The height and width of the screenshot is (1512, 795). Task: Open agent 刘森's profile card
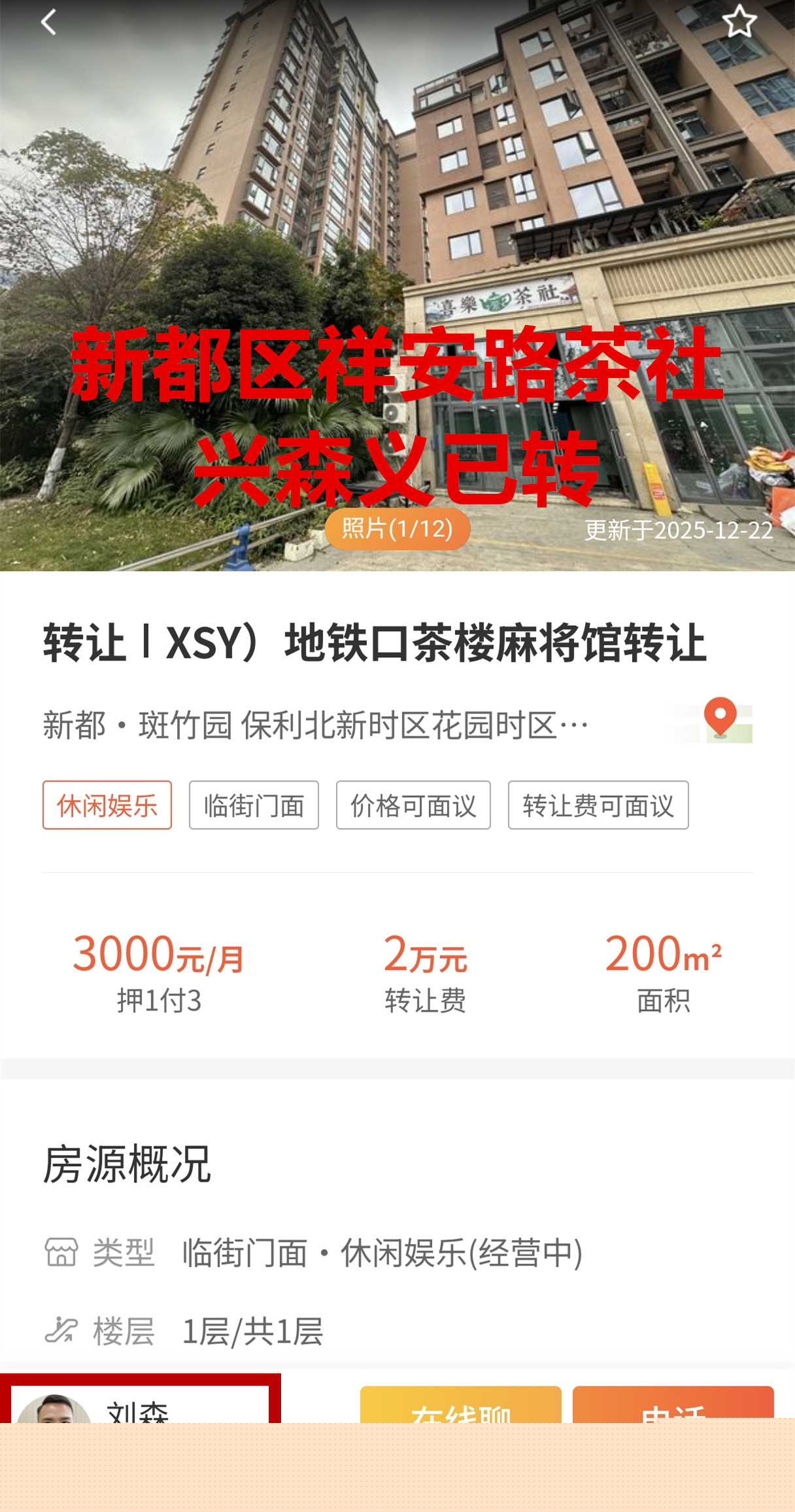(x=139, y=1405)
